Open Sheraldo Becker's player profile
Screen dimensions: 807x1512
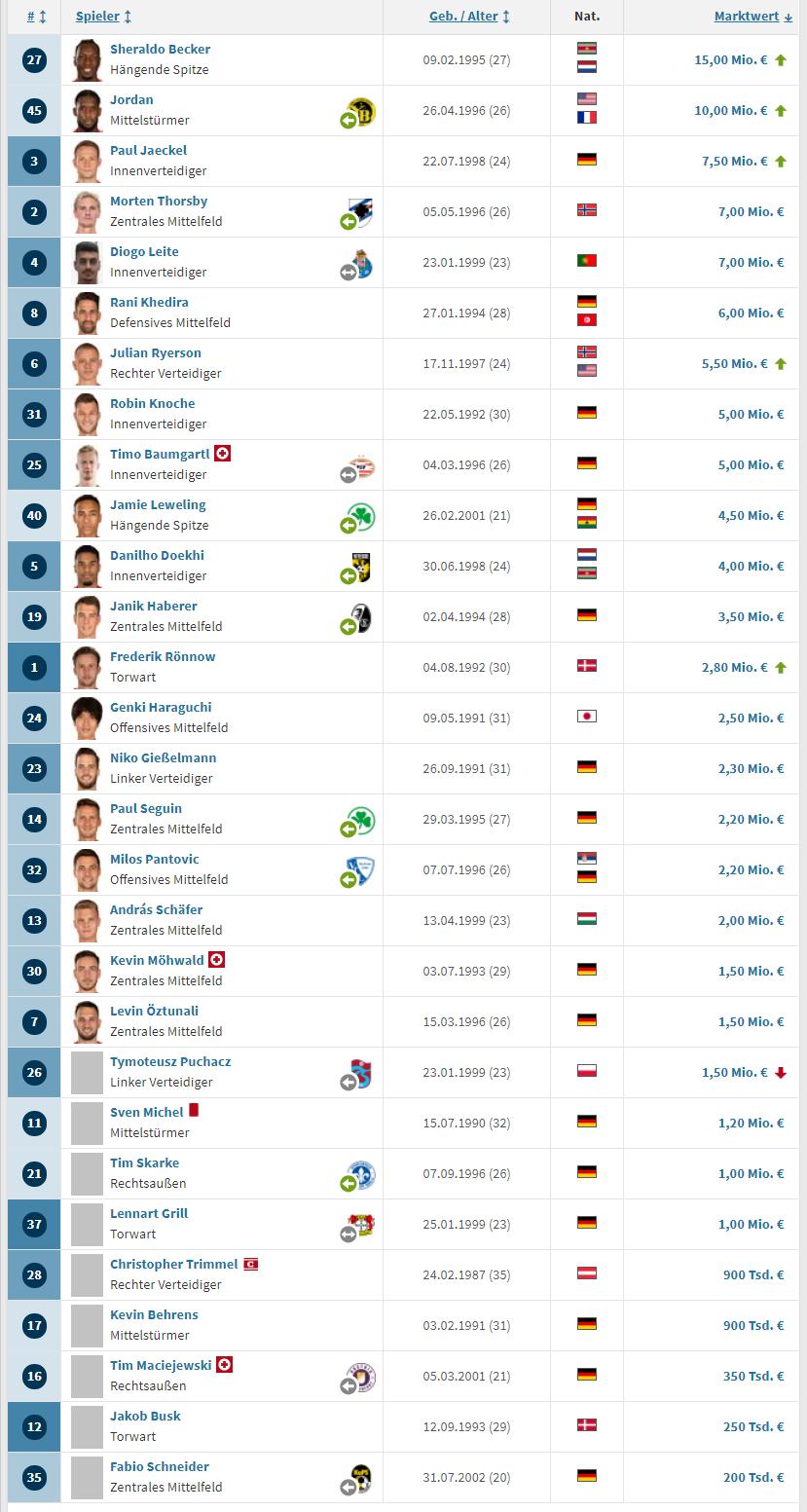point(160,49)
